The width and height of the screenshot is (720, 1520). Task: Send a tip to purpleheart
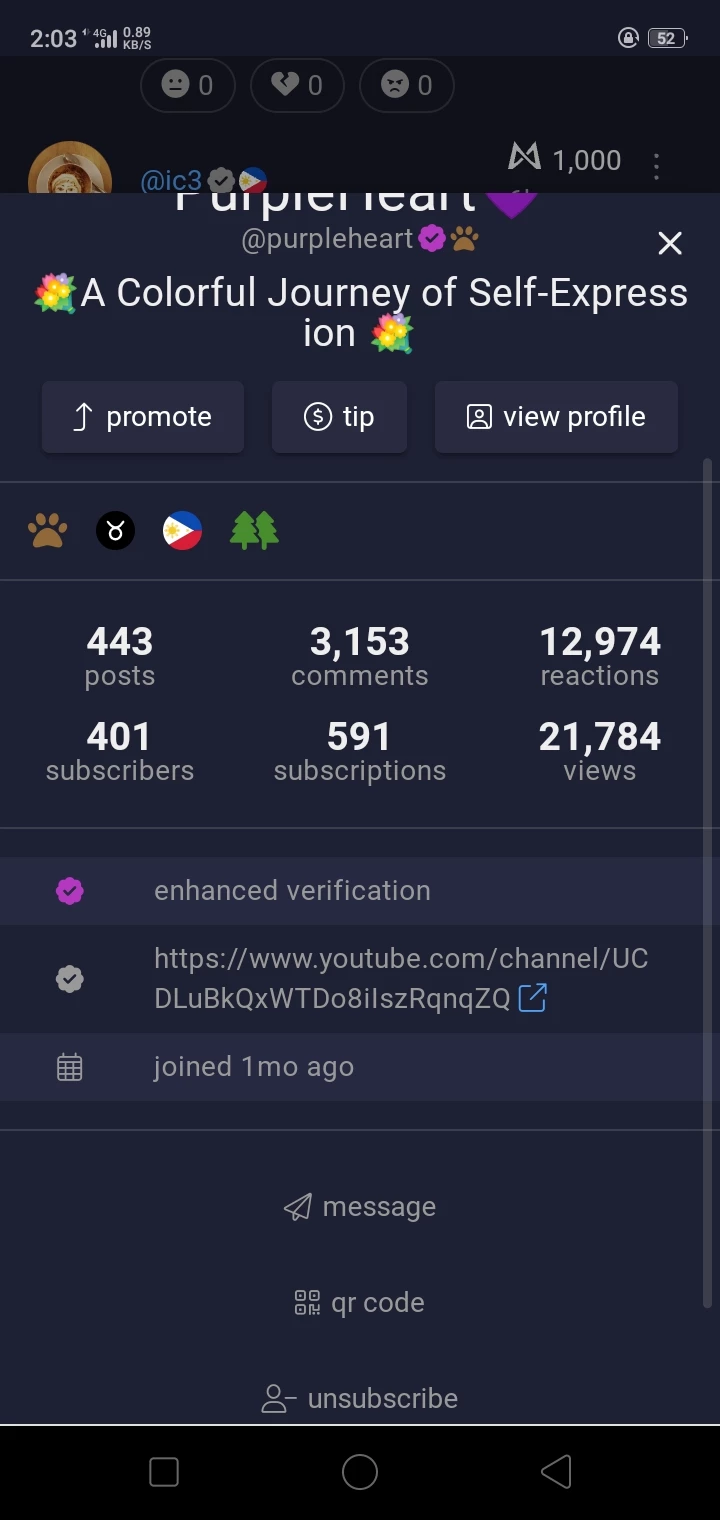[x=339, y=417]
